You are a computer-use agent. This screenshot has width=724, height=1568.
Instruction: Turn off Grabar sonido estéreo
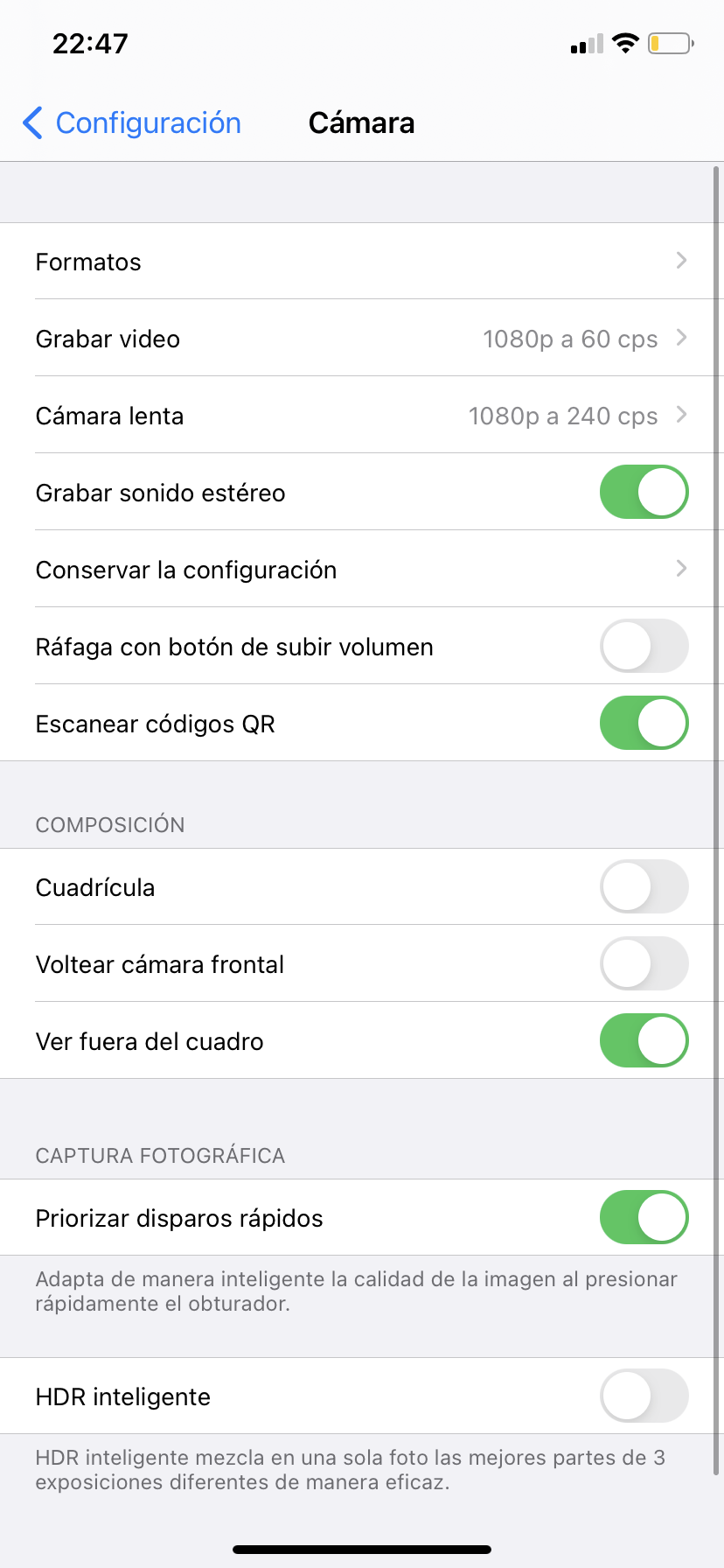(x=644, y=493)
